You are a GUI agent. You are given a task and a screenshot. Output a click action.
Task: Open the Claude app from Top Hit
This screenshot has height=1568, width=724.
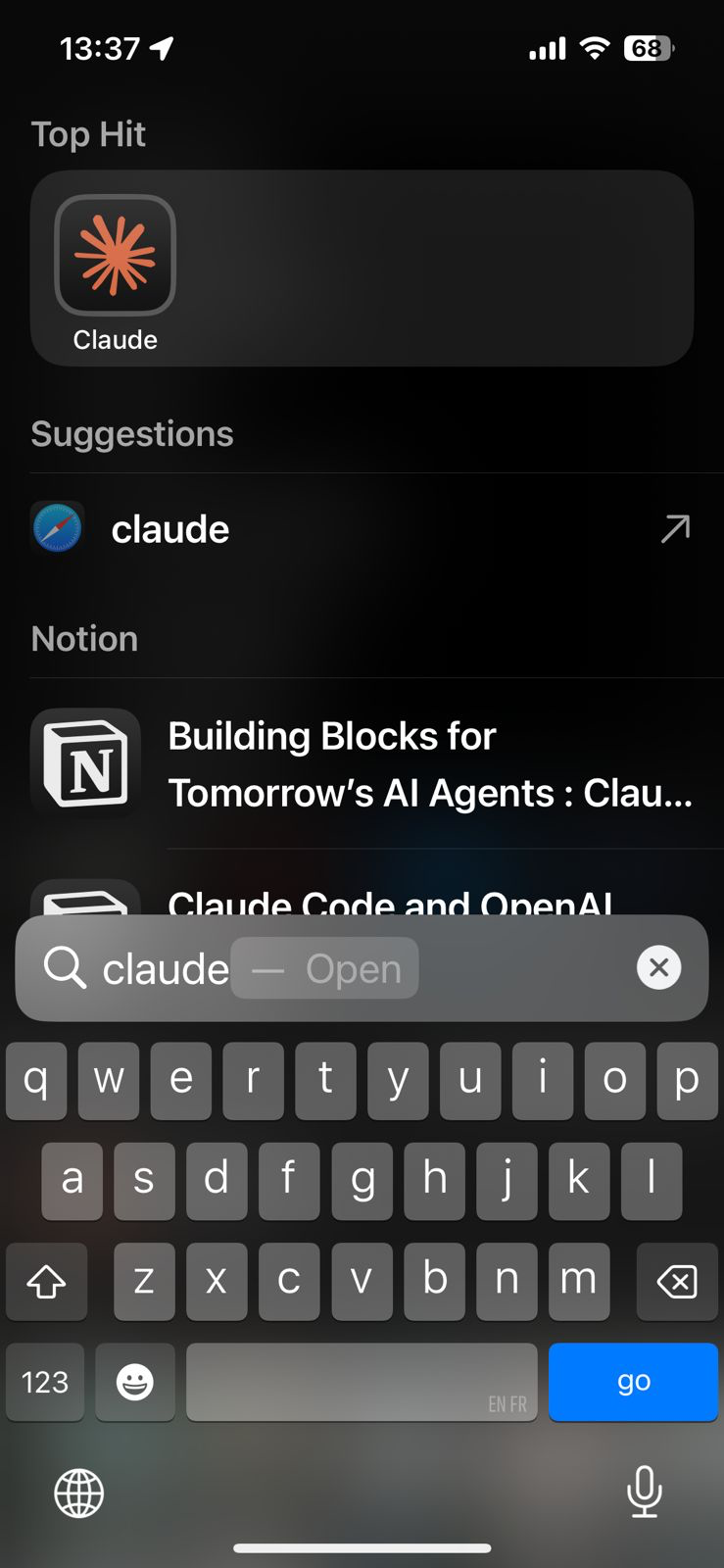114,257
